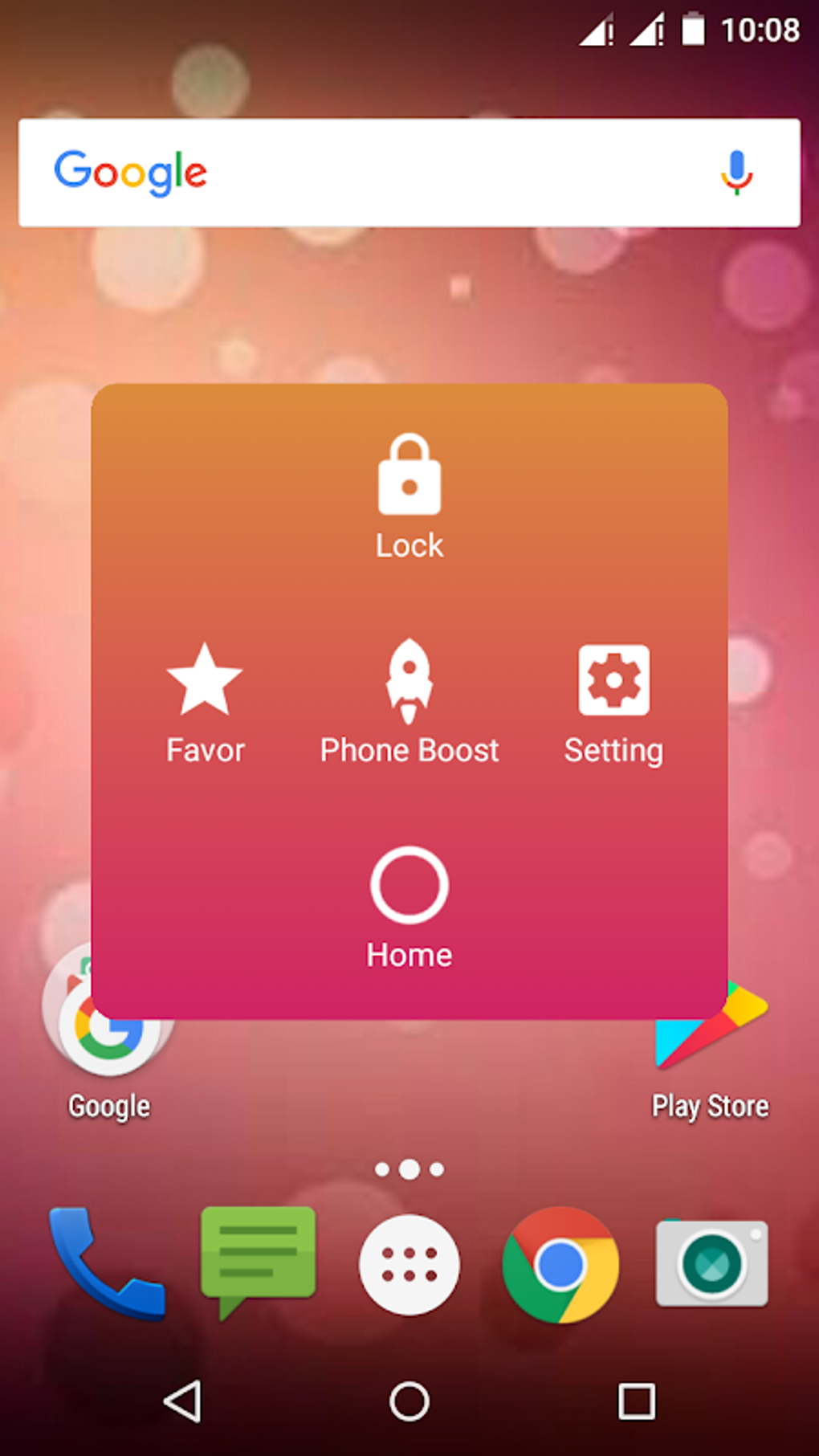
Task: Open the Camera app
Action: coord(711,1263)
